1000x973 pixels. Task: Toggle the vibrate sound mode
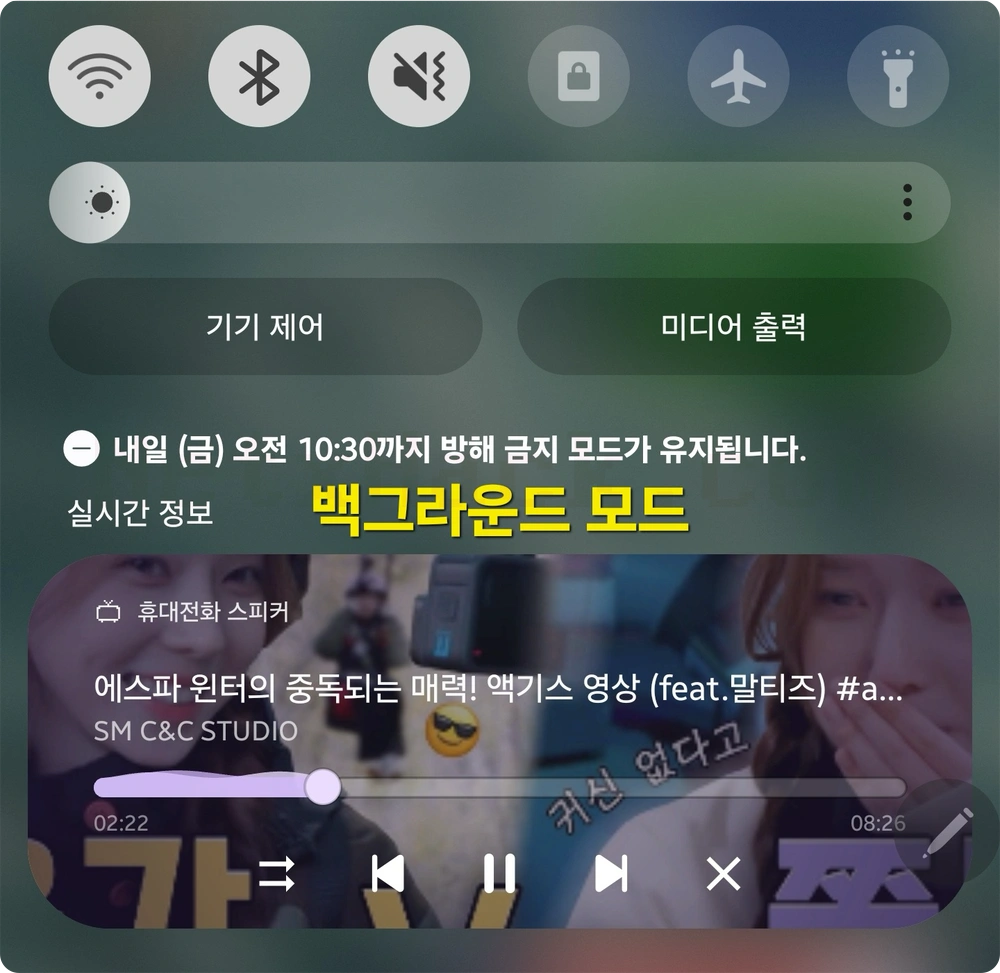(x=419, y=76)
